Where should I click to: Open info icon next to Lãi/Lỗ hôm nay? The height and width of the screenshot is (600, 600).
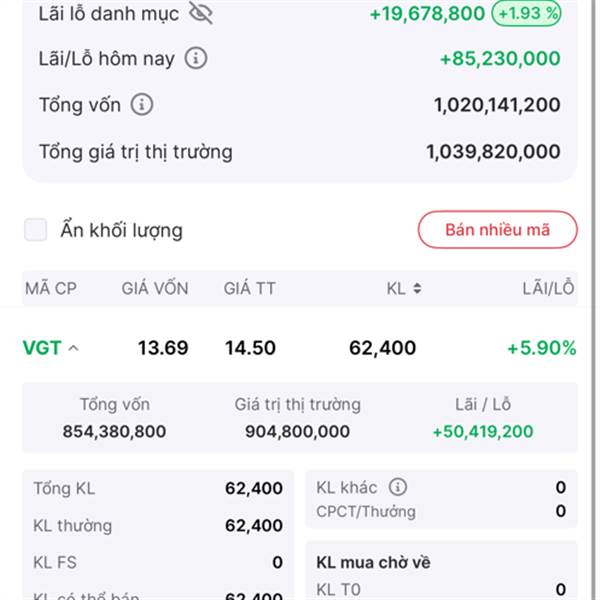pos(196,59)
